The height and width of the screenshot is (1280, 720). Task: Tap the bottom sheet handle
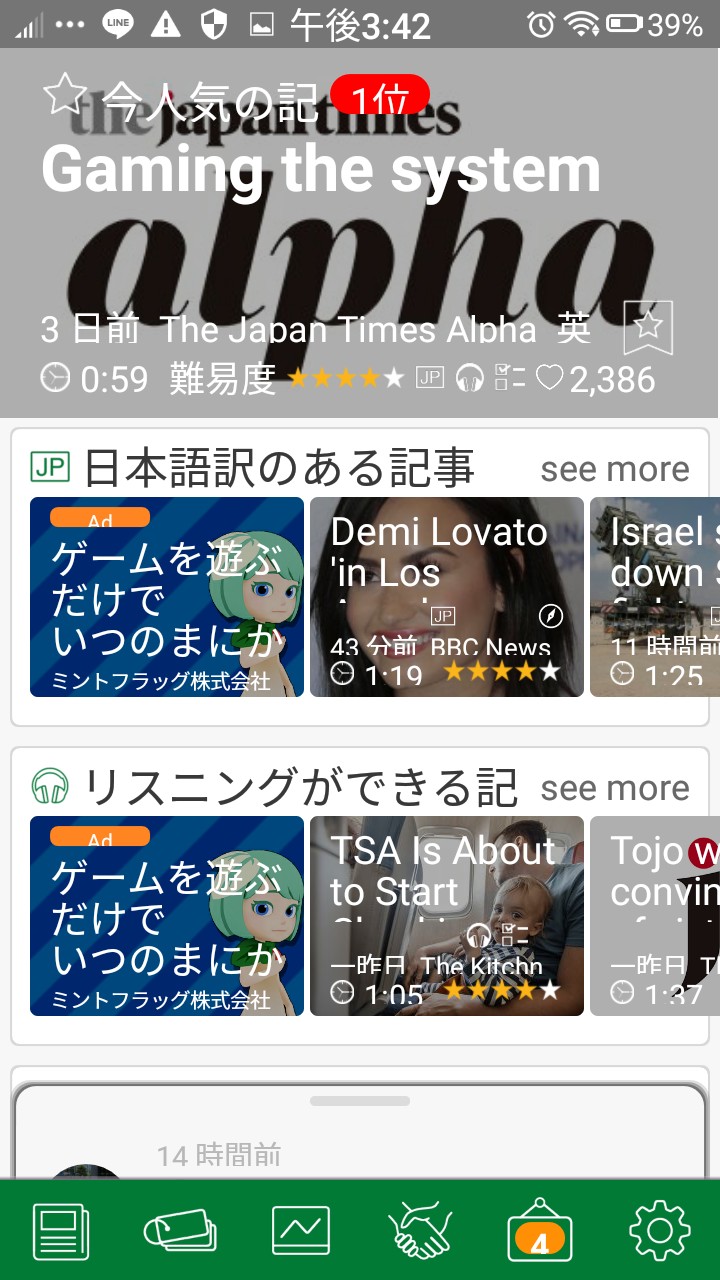click(x=360, y=1101)
